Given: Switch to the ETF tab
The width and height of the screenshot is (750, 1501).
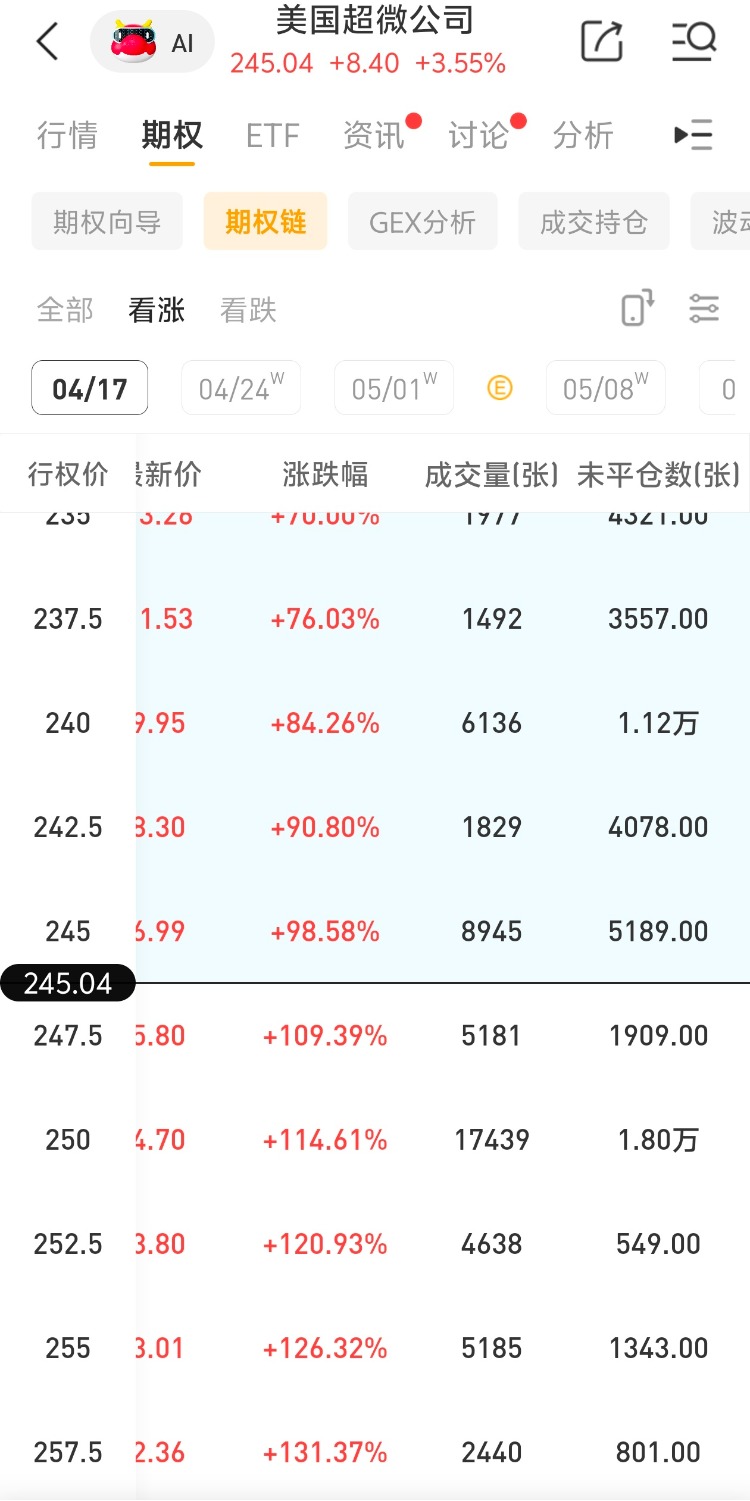Looking at the screenshot, I should point(273,135).
